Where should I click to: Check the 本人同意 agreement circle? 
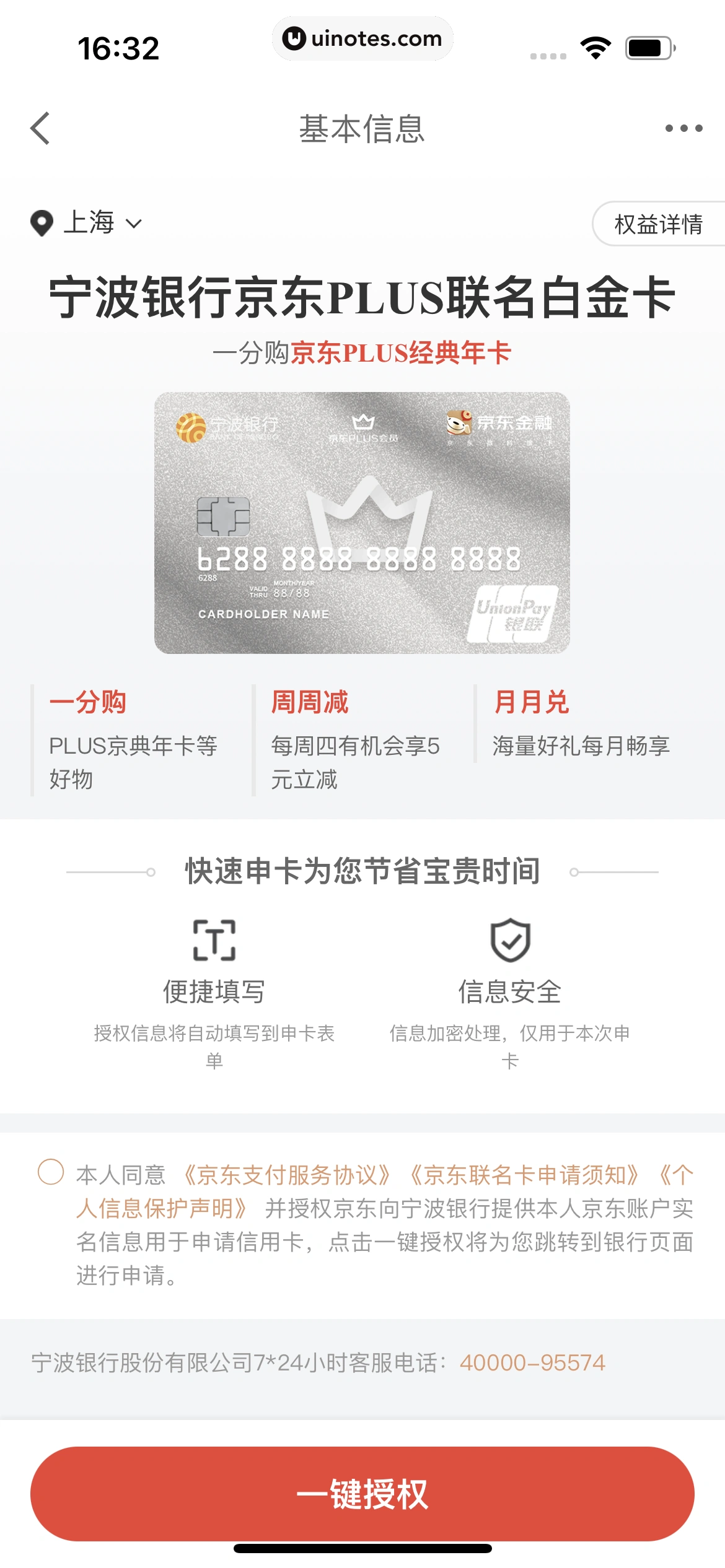click(51, 1172)
